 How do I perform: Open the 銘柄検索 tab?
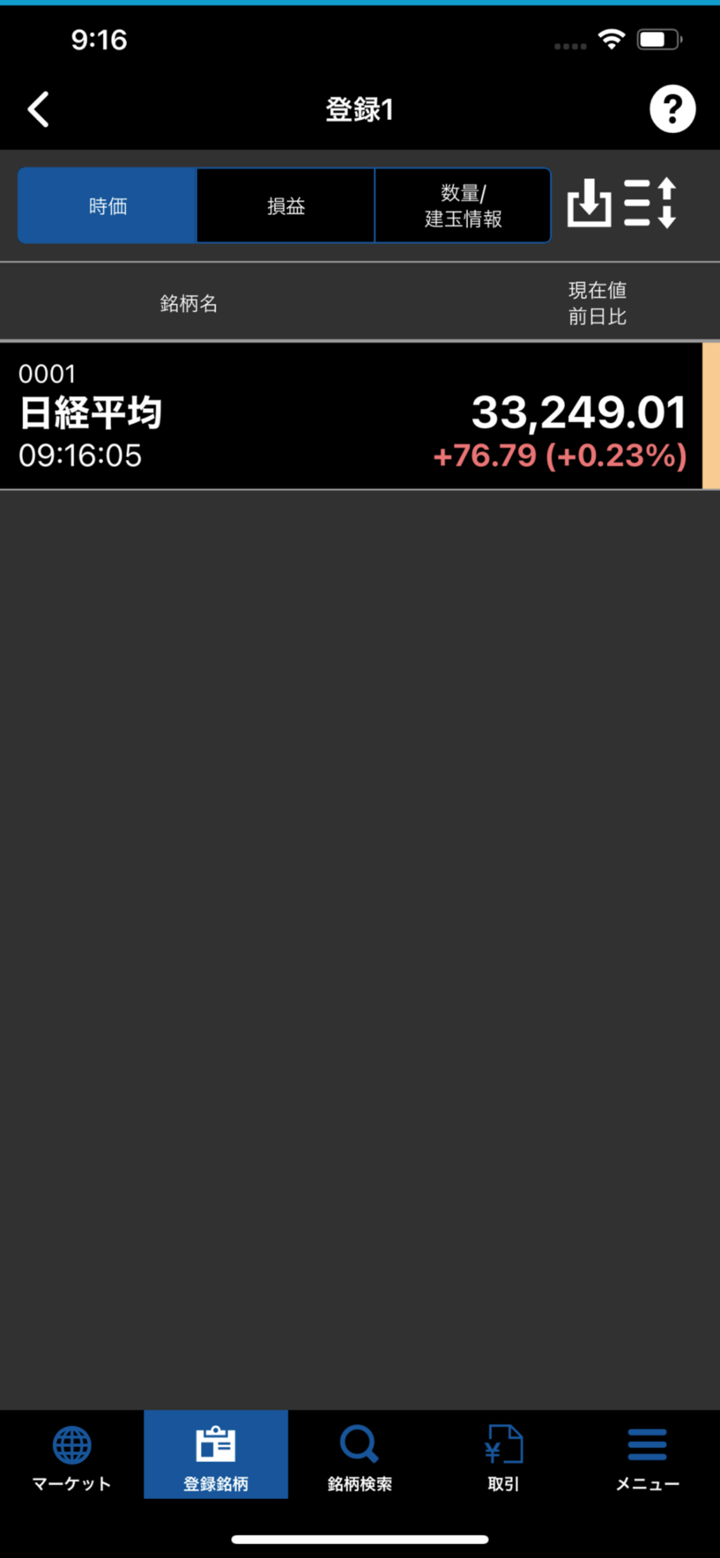[359, 1457]
